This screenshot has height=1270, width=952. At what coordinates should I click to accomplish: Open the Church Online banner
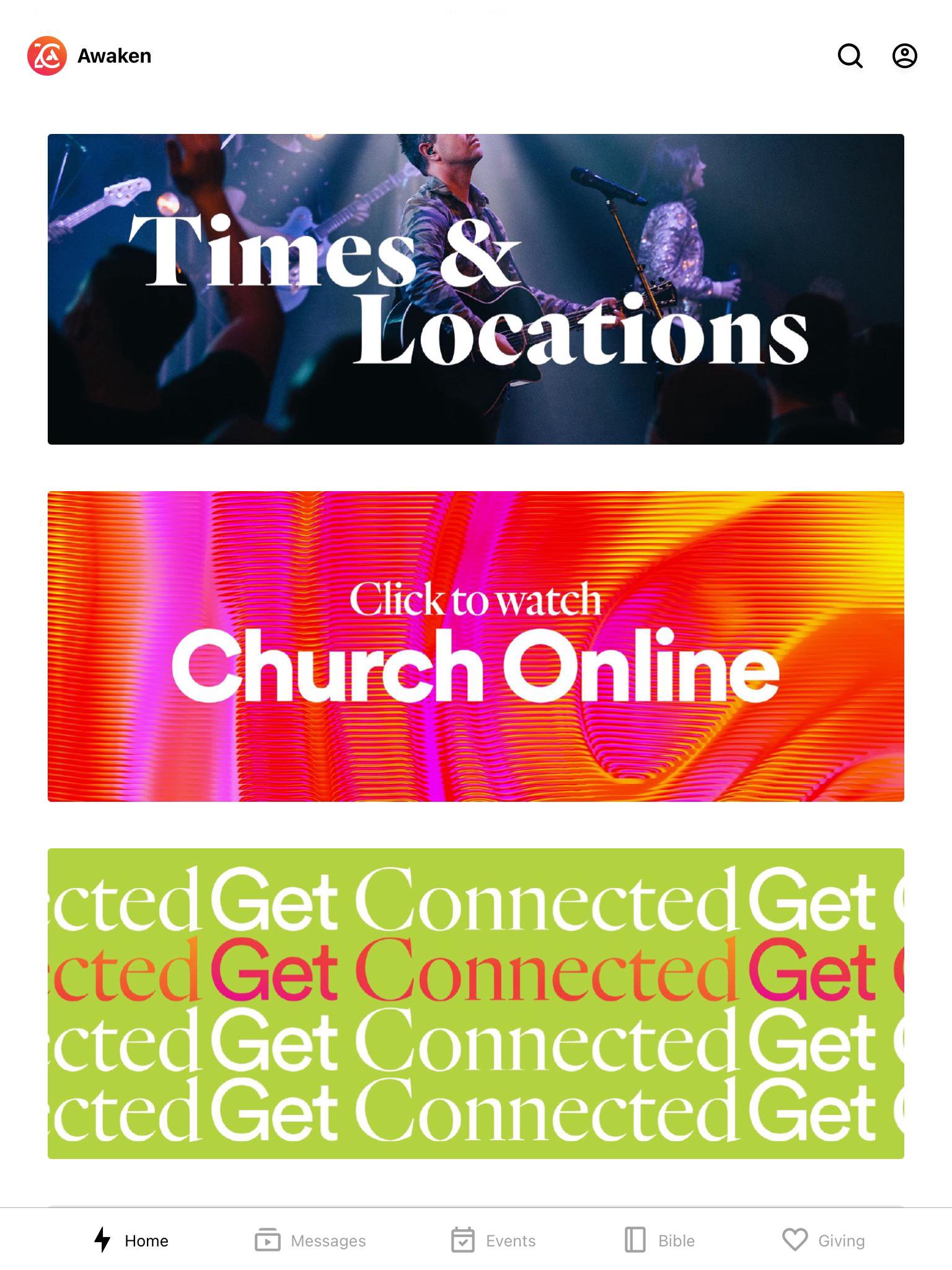[476, 646]
